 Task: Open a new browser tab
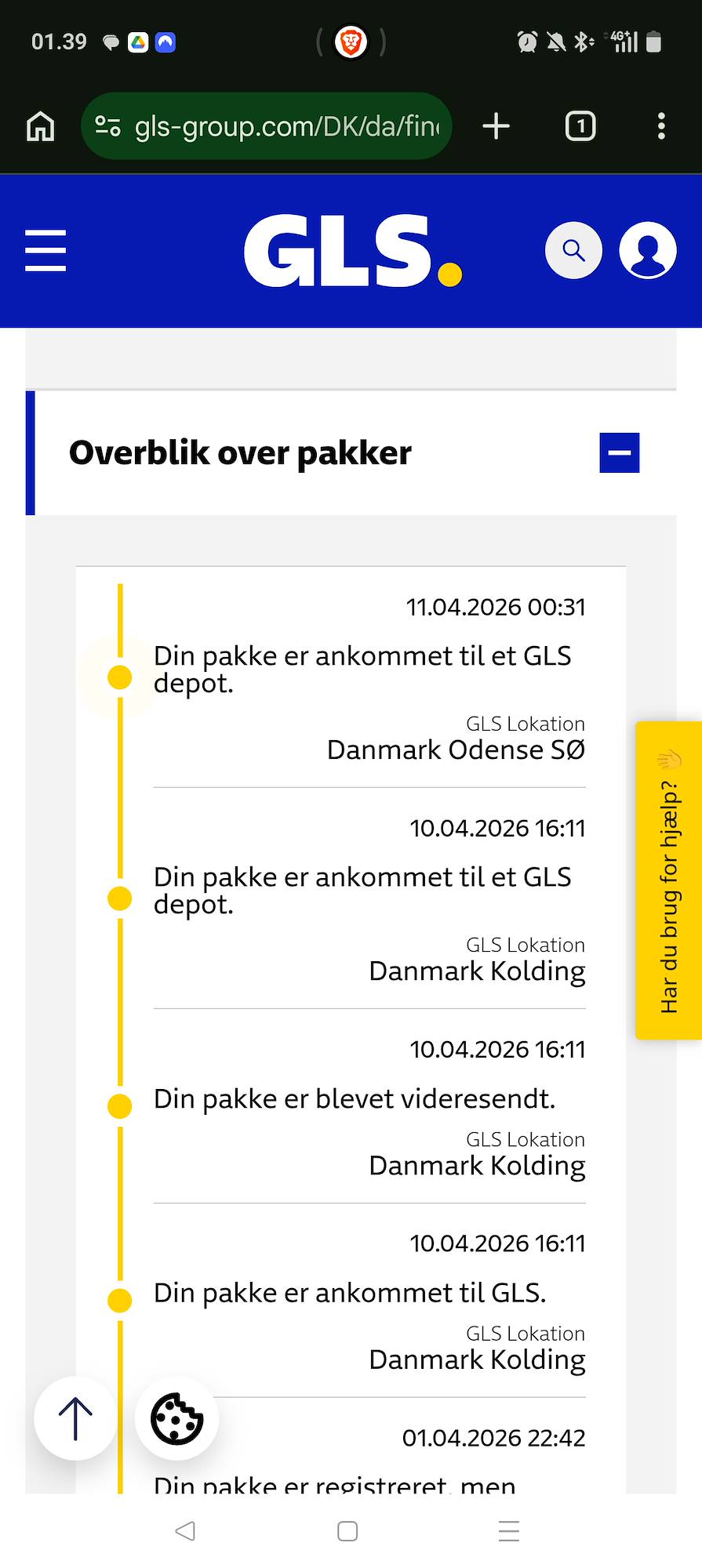tap(496, 126)
